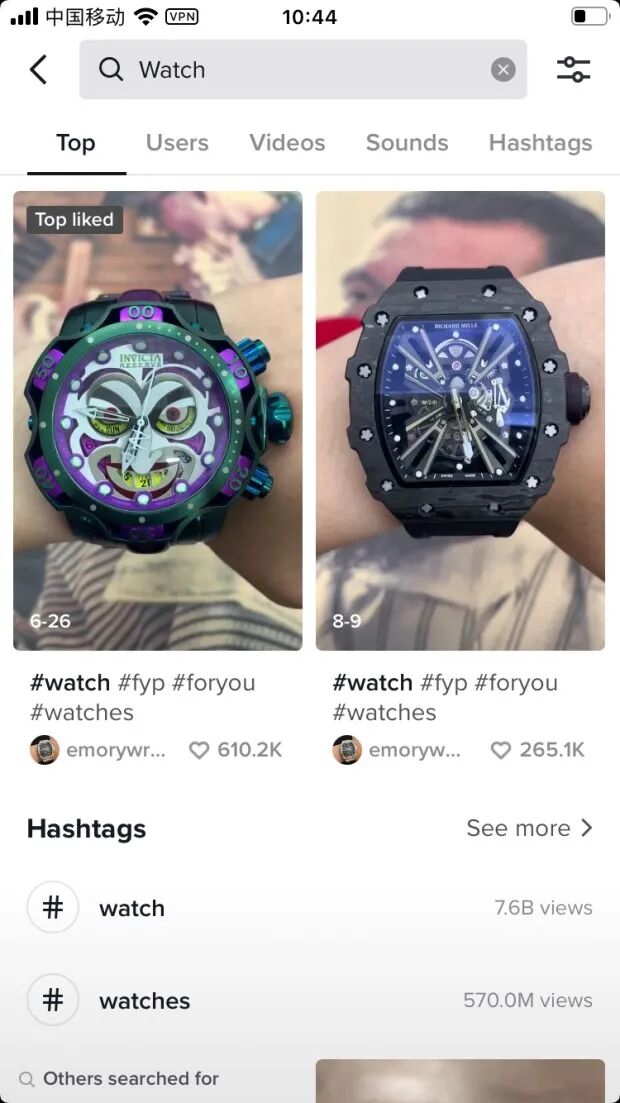Go back using the arrow icon
This screenshot has width=620, height=1103.
click(x=38, y=70)
